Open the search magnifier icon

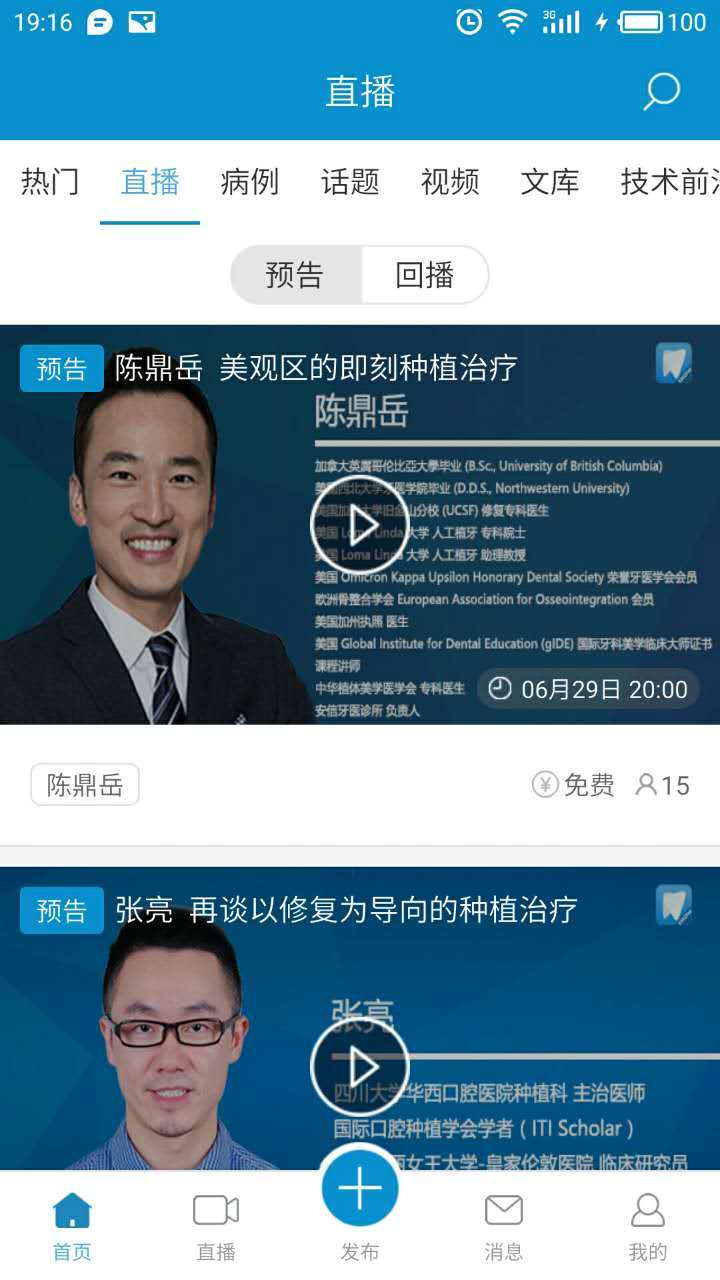coord(661,92)
